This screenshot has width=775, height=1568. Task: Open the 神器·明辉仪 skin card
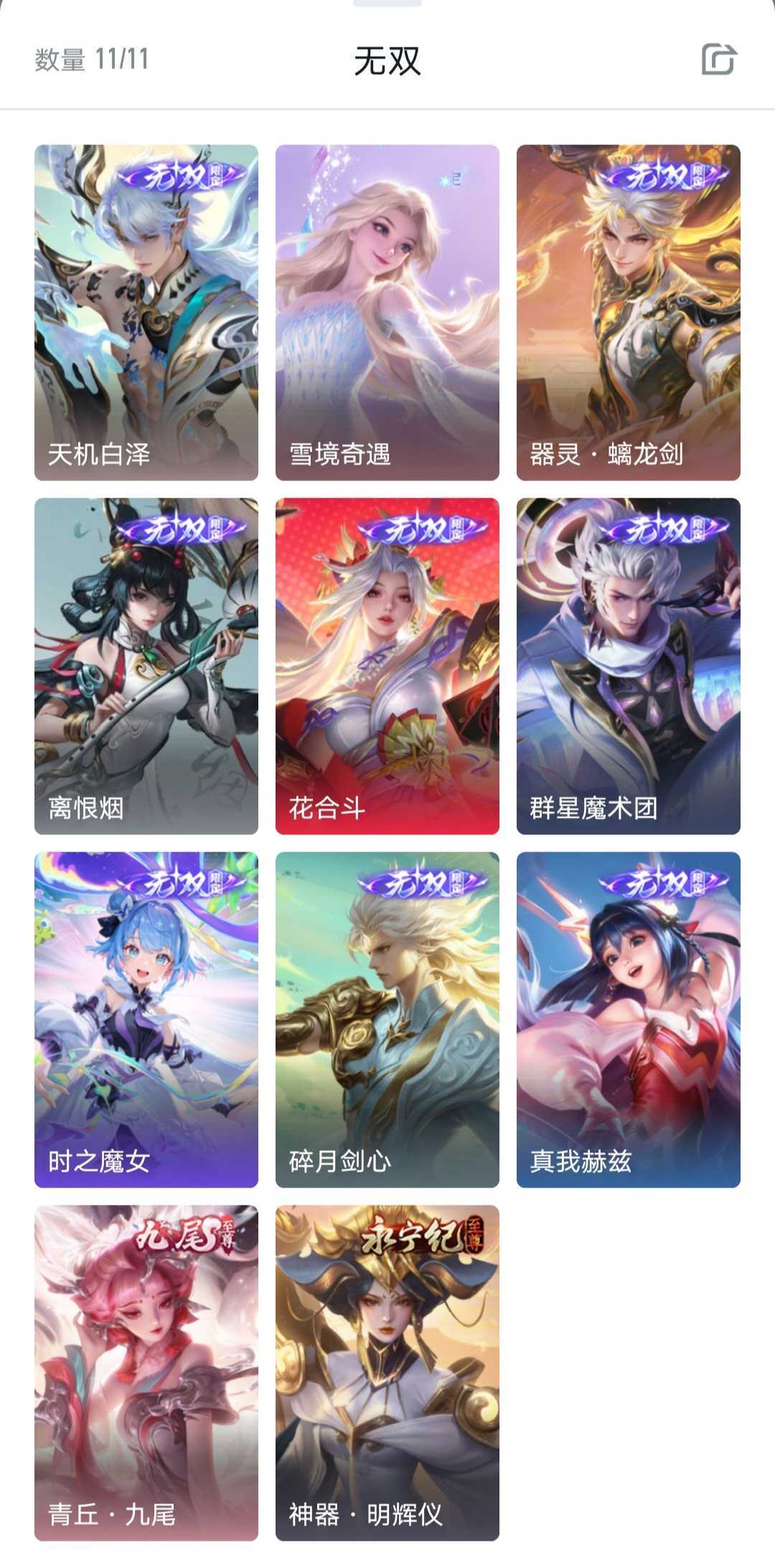pyautogui.click(x=387, y=1373)
